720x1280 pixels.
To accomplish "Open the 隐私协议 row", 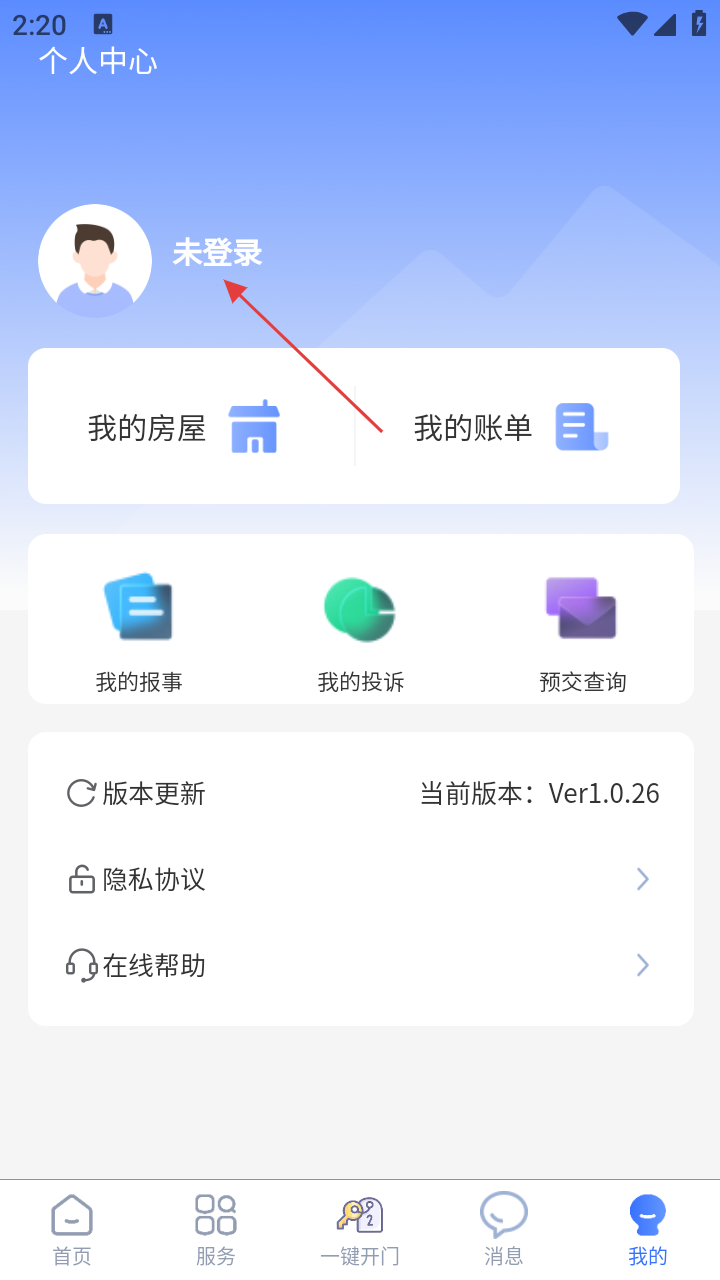I will click(360, 879).
